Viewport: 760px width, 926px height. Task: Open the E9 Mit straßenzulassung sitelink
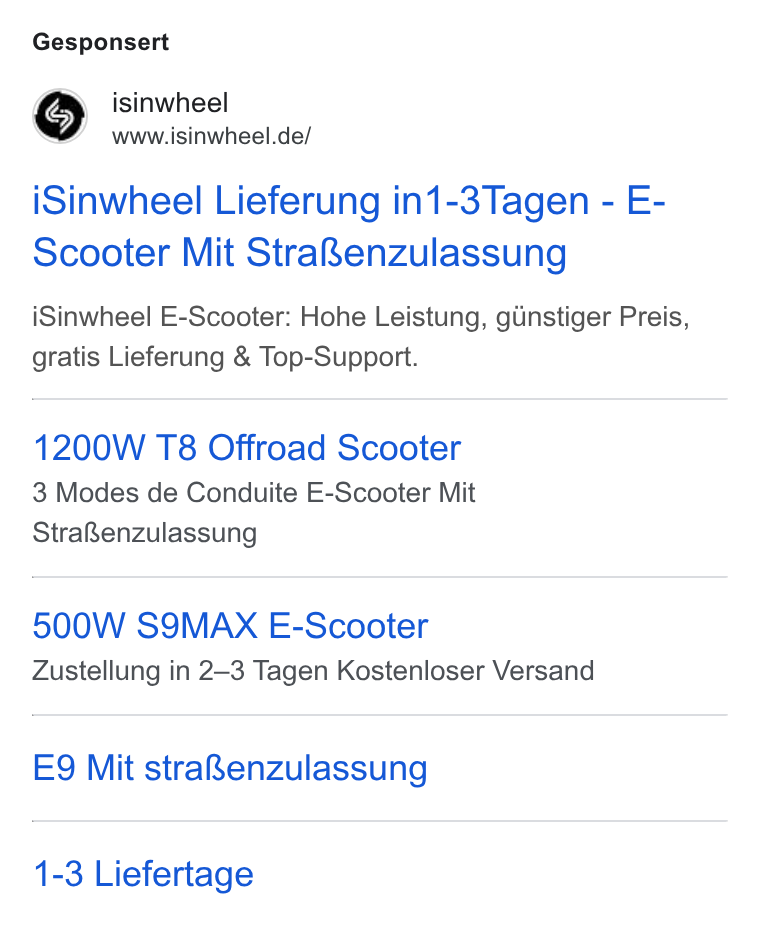pos(230,768)
